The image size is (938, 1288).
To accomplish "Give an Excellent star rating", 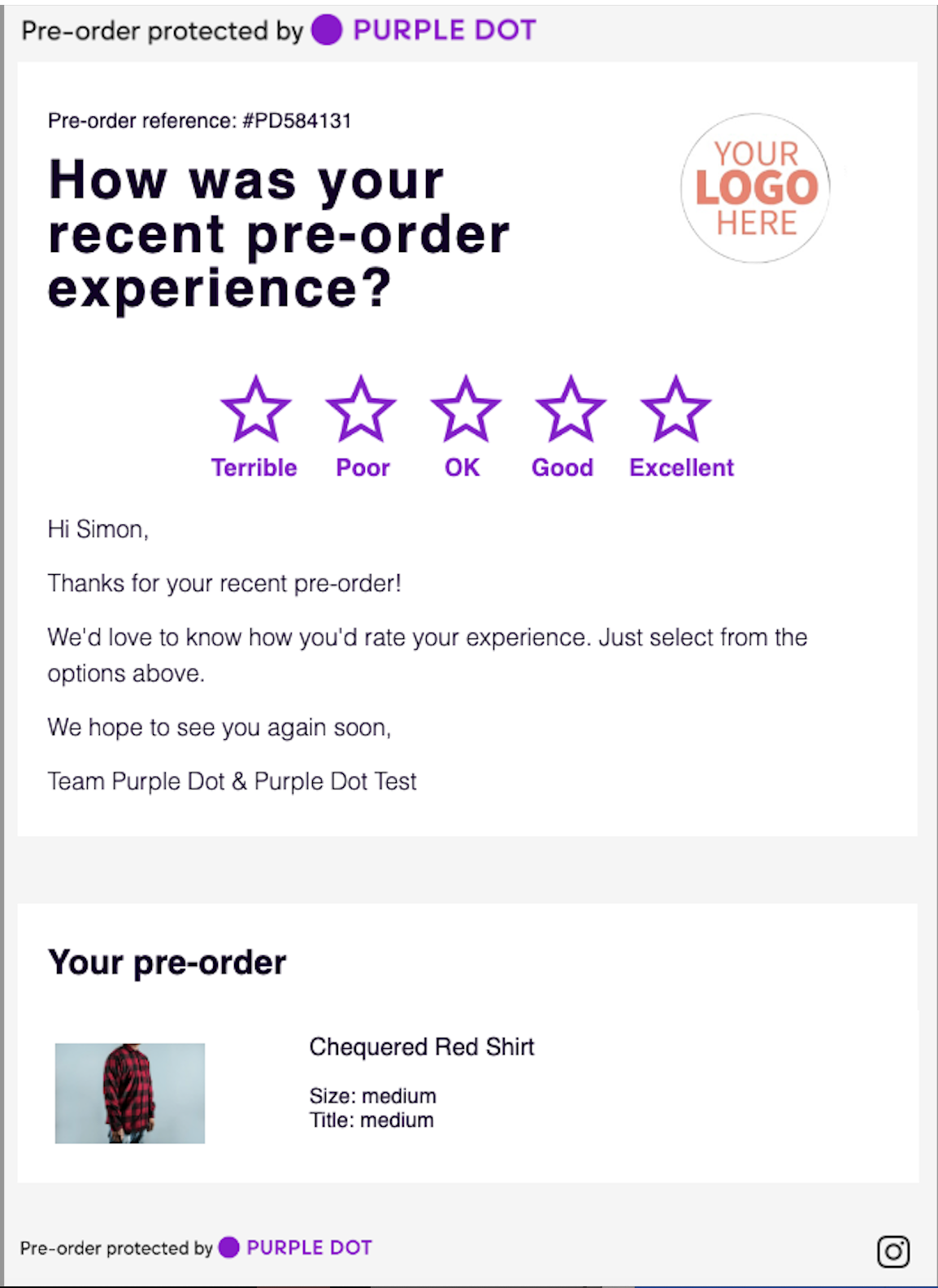I will tap(675, 411).
